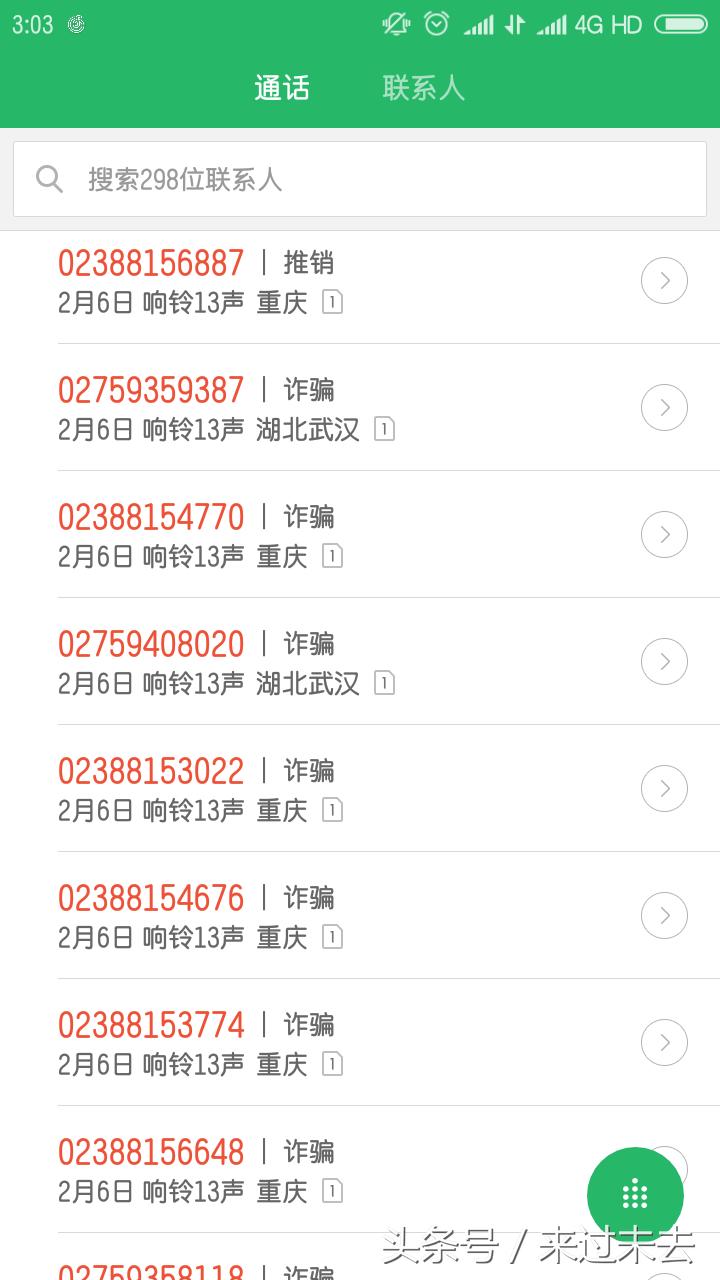Click the muted ringer icon in the status bar
720x1280 pixels.
click(x=394, y=24)
